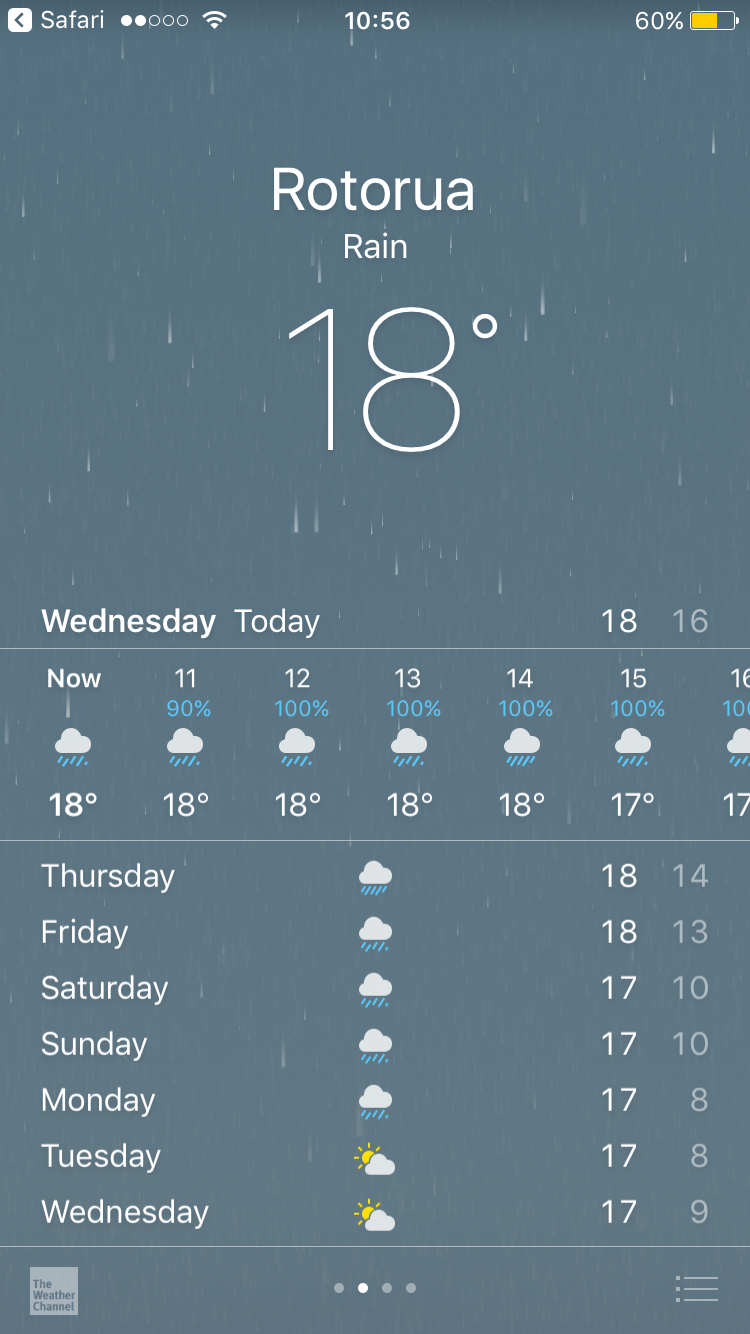The height and width of the screenshot is (1334, 750).
Task: Tap the page indicator dots
Action: tap(375, 1288)
